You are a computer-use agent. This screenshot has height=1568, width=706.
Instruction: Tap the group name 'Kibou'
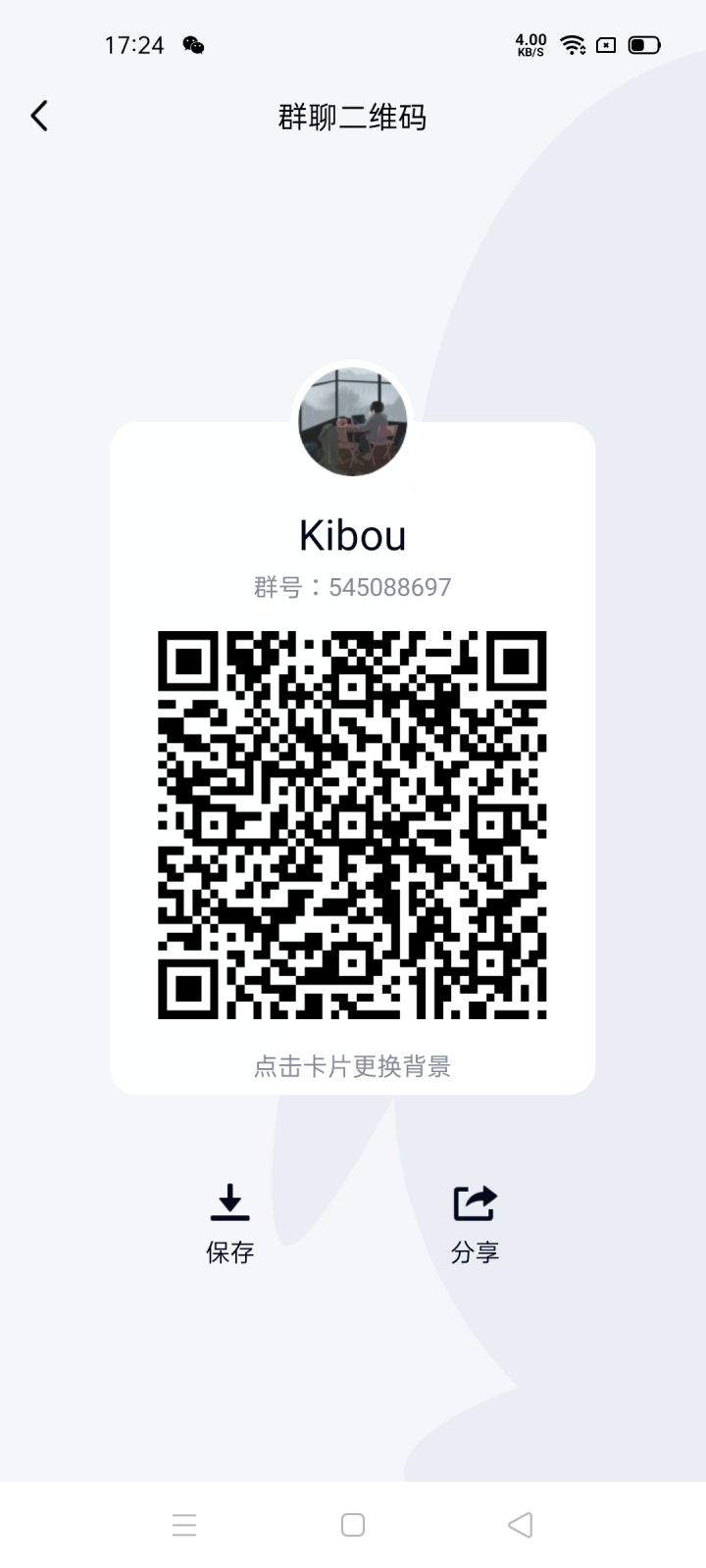pos(353,535)
